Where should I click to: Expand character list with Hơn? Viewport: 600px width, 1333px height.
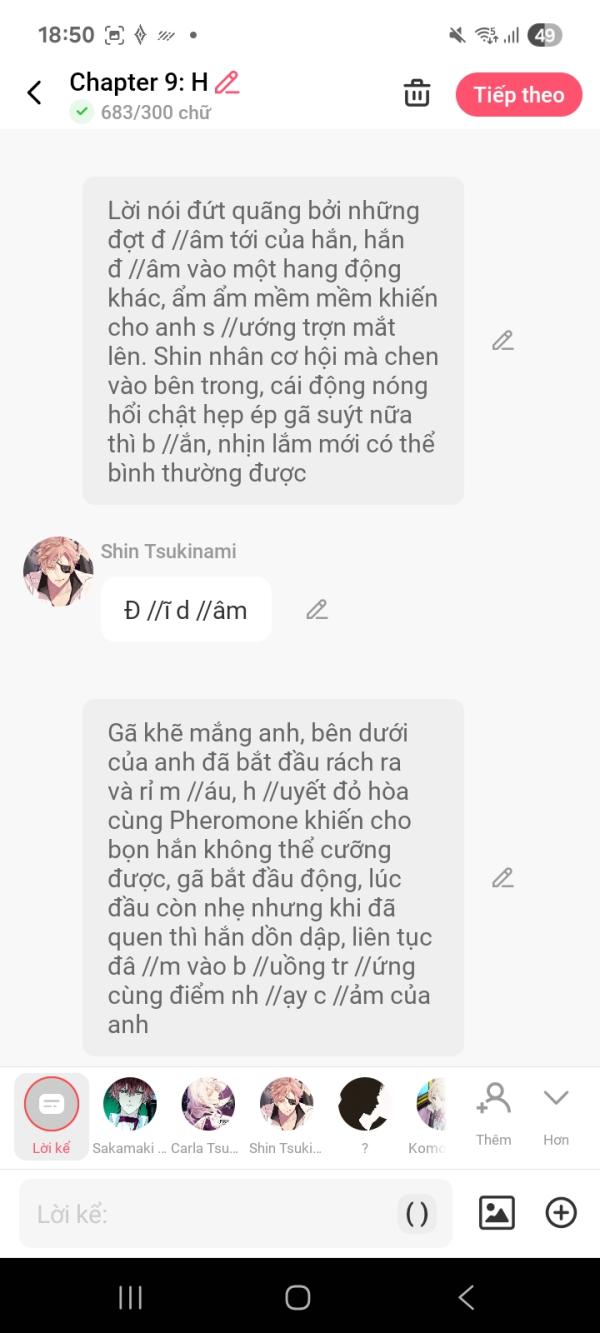pyautogui.click(x=556, y=1111)
